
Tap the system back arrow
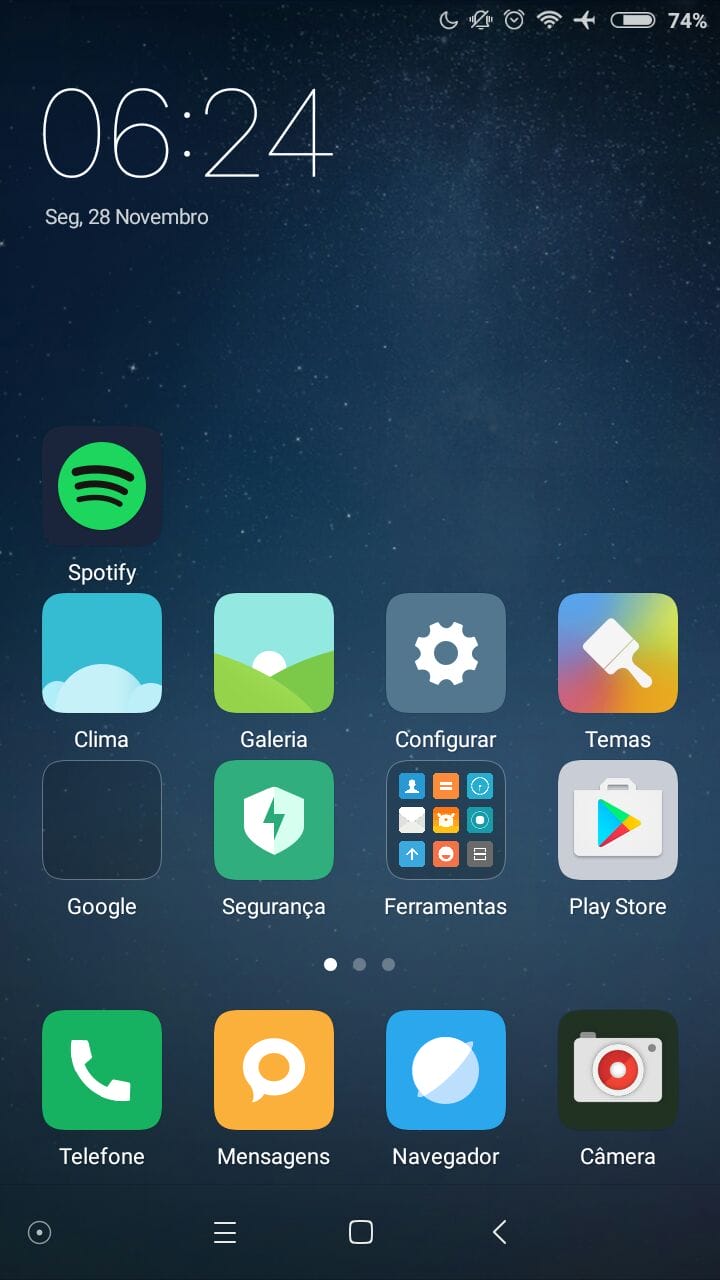(500, 1232)
